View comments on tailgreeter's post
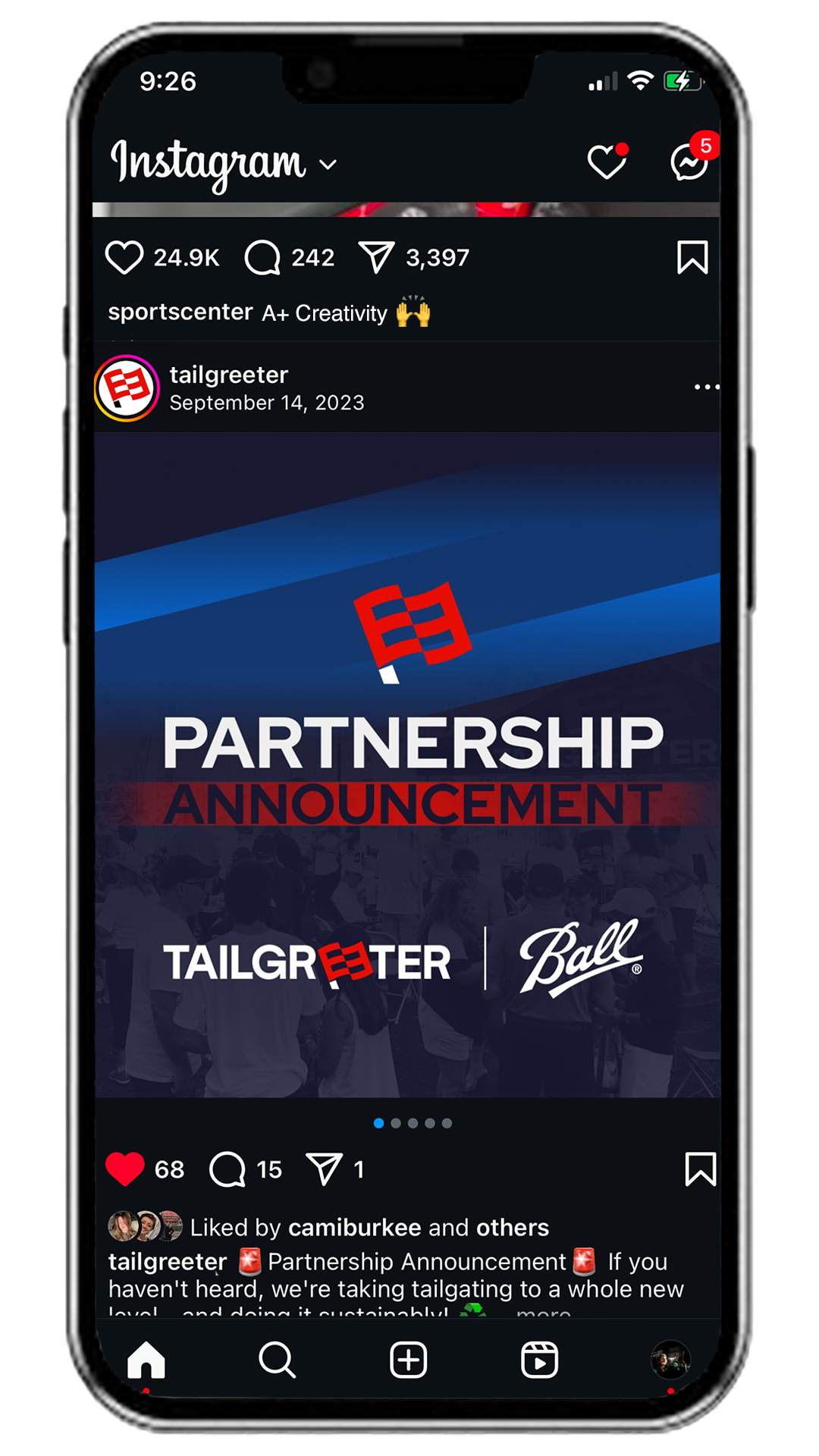This screenshot has width=819, height=1456. (227, 1169)
